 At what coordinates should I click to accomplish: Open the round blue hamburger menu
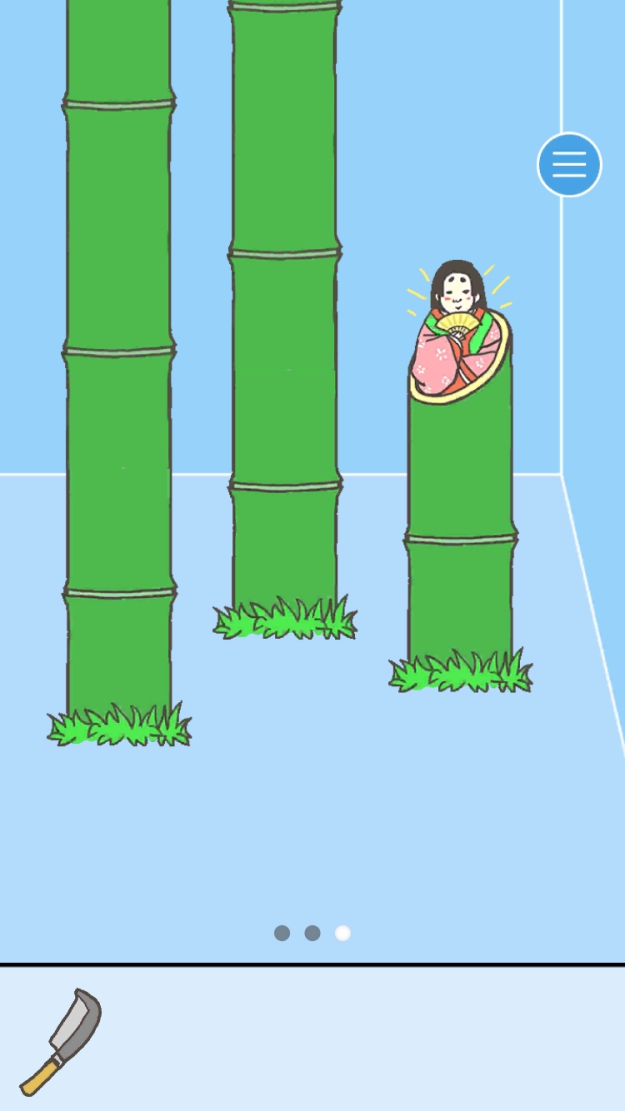pyautogui.click(x=569, y=165)
